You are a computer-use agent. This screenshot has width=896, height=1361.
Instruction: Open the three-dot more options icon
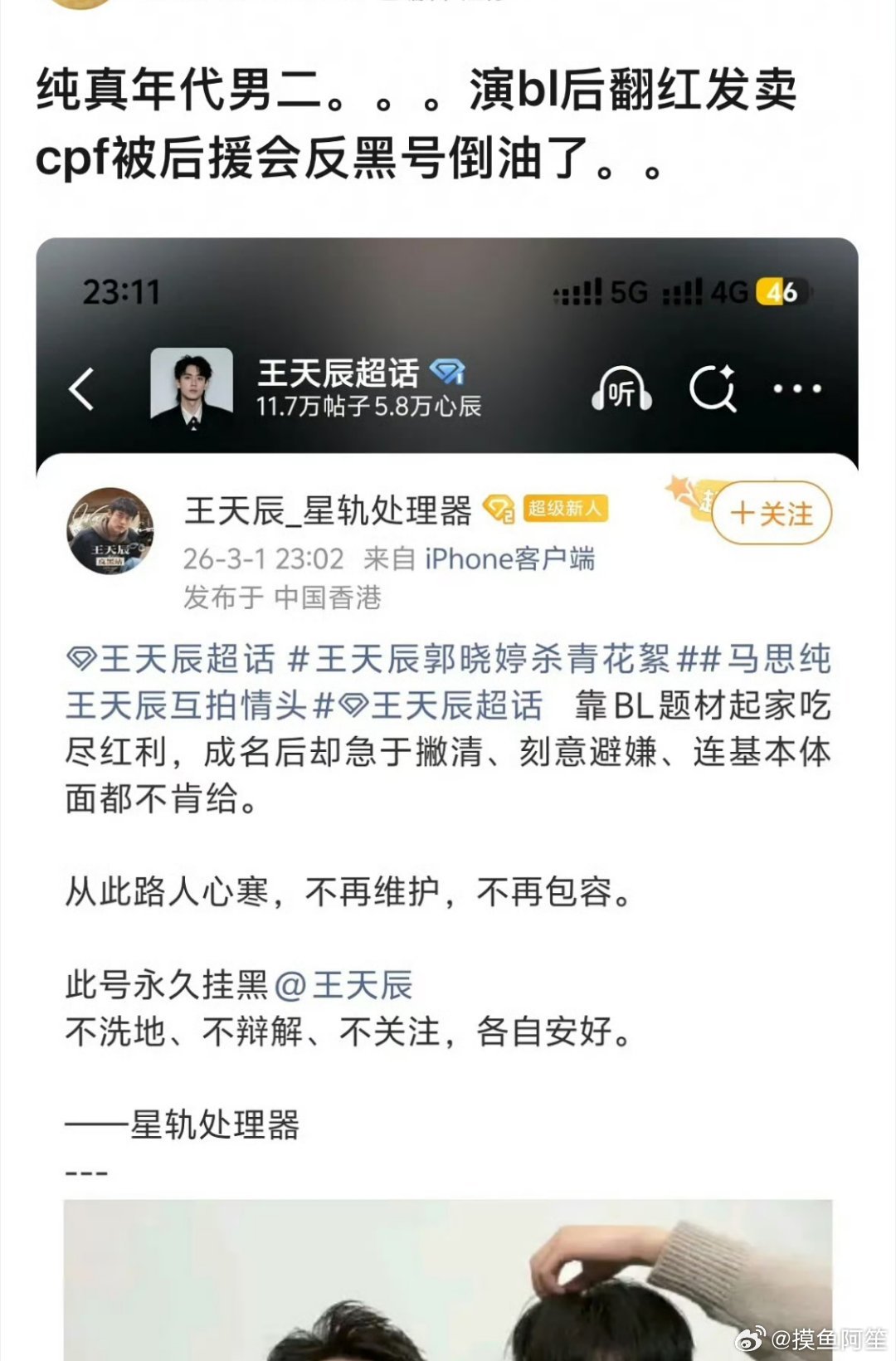tap(799, 390)
